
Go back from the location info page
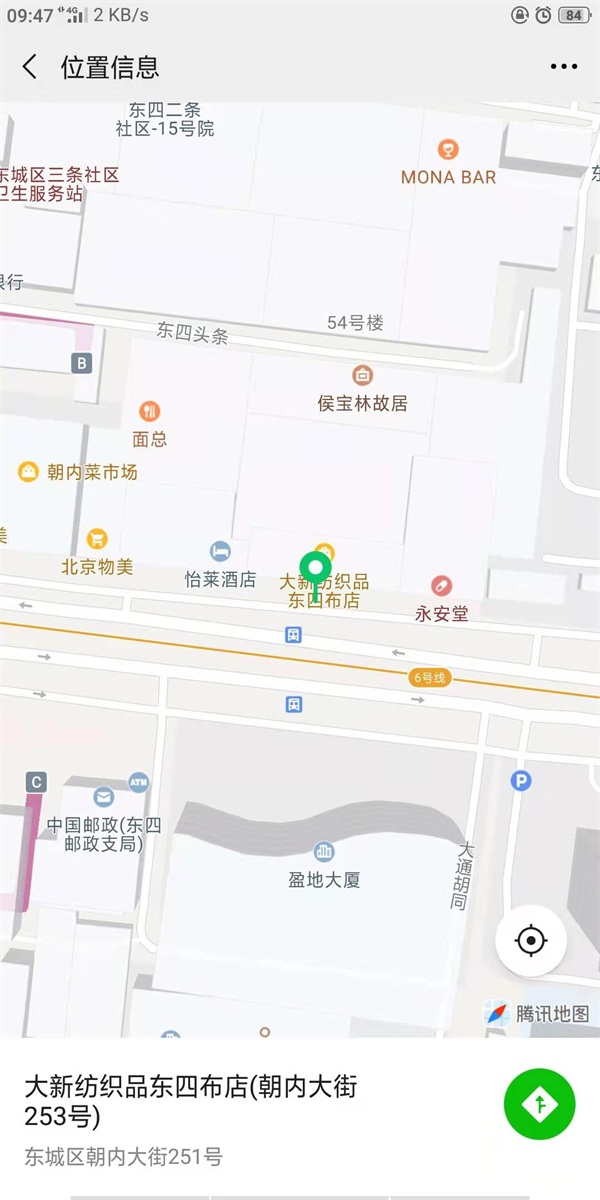[30, 67]
